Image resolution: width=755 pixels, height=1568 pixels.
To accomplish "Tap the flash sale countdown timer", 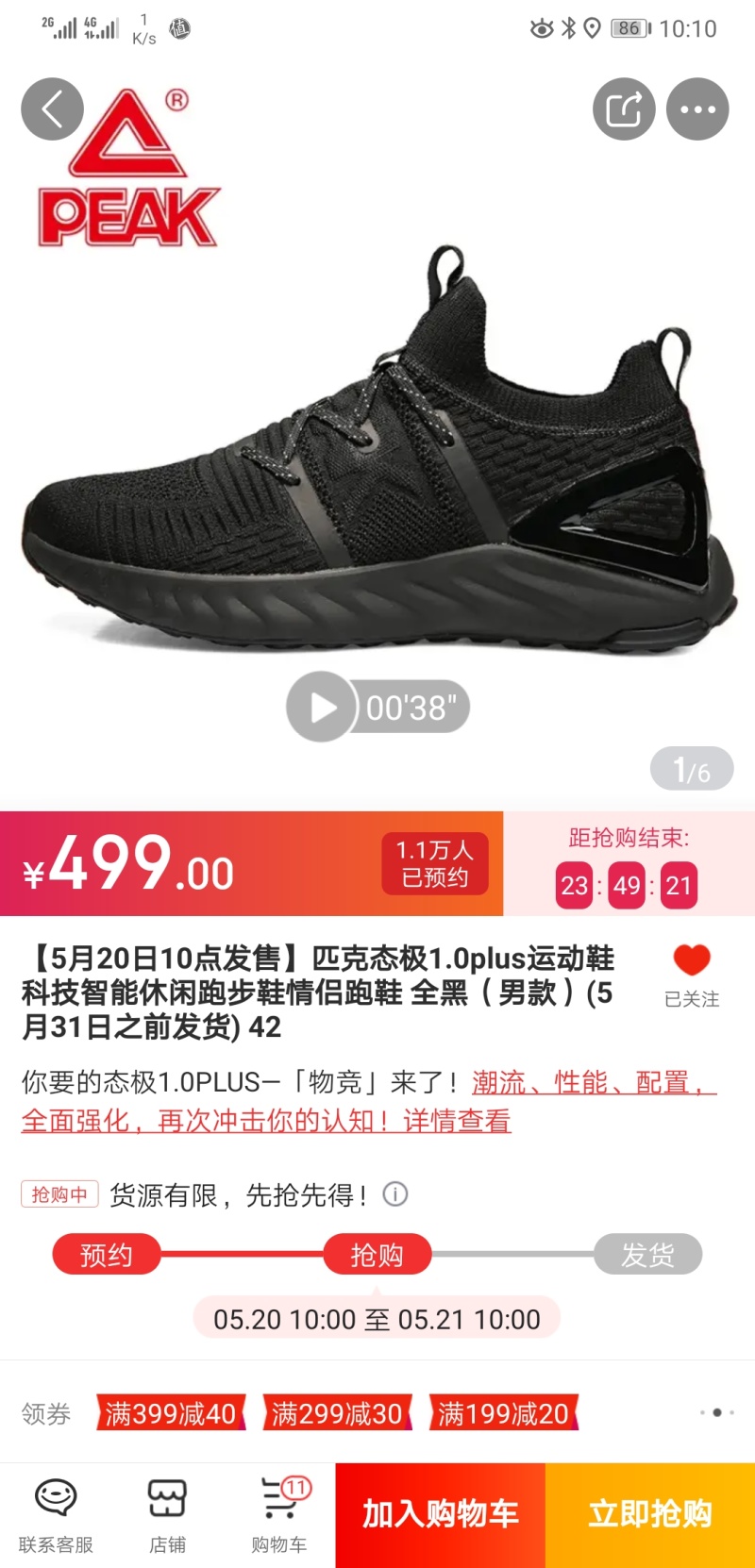I will [626, 885].
